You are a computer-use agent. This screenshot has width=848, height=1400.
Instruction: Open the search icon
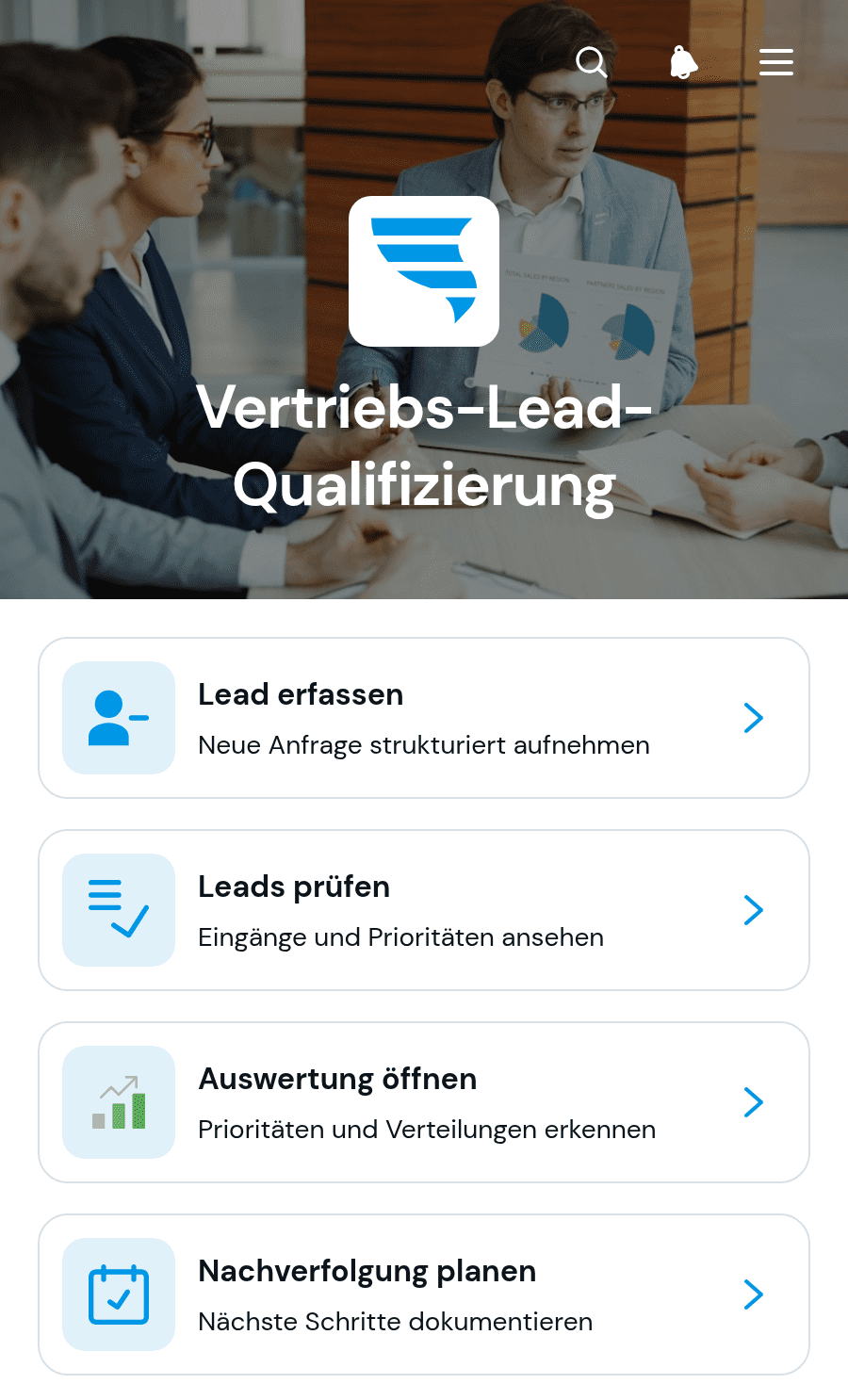pyautogui.click(x=592, y=62)
